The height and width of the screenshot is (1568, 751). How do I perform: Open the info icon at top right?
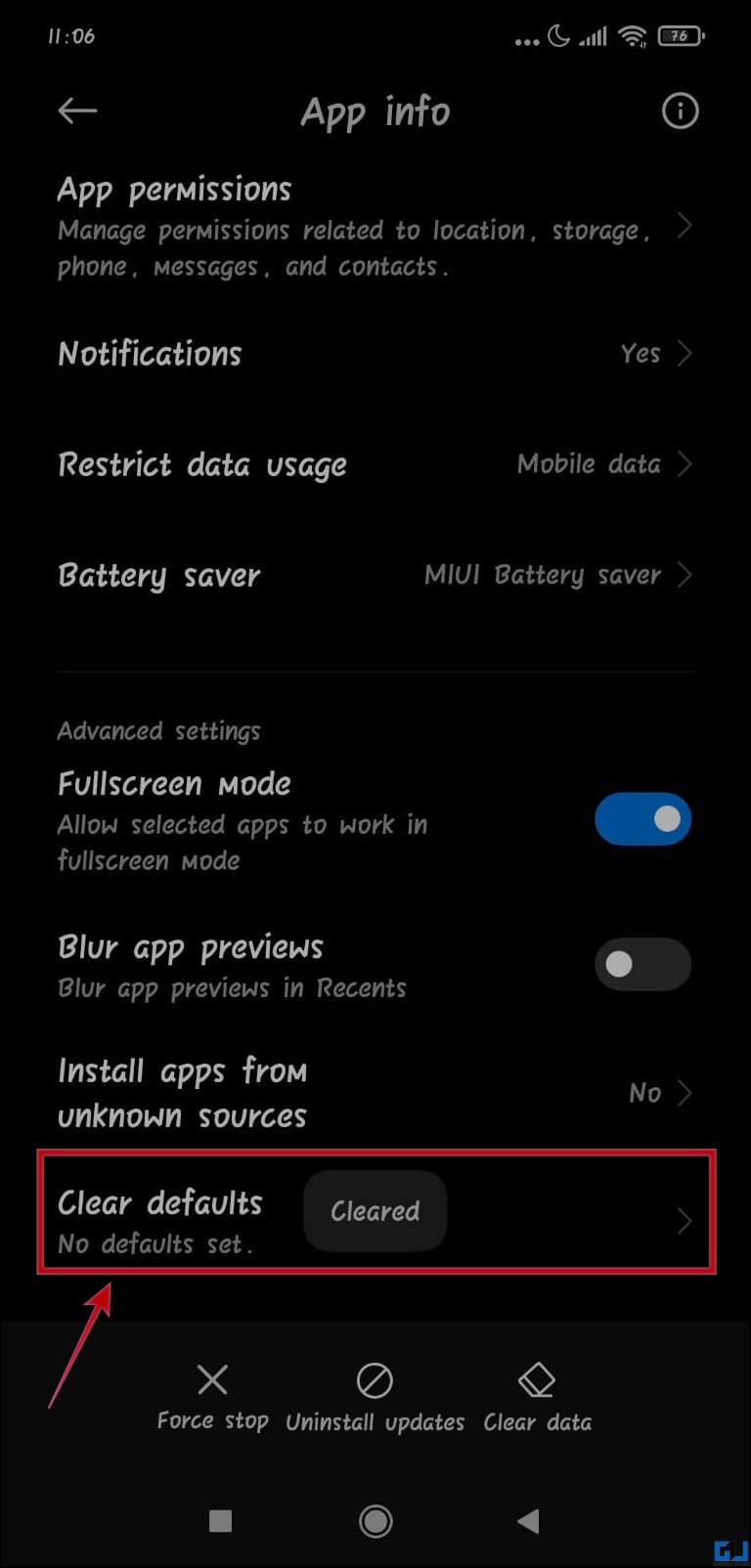(680, 111)
